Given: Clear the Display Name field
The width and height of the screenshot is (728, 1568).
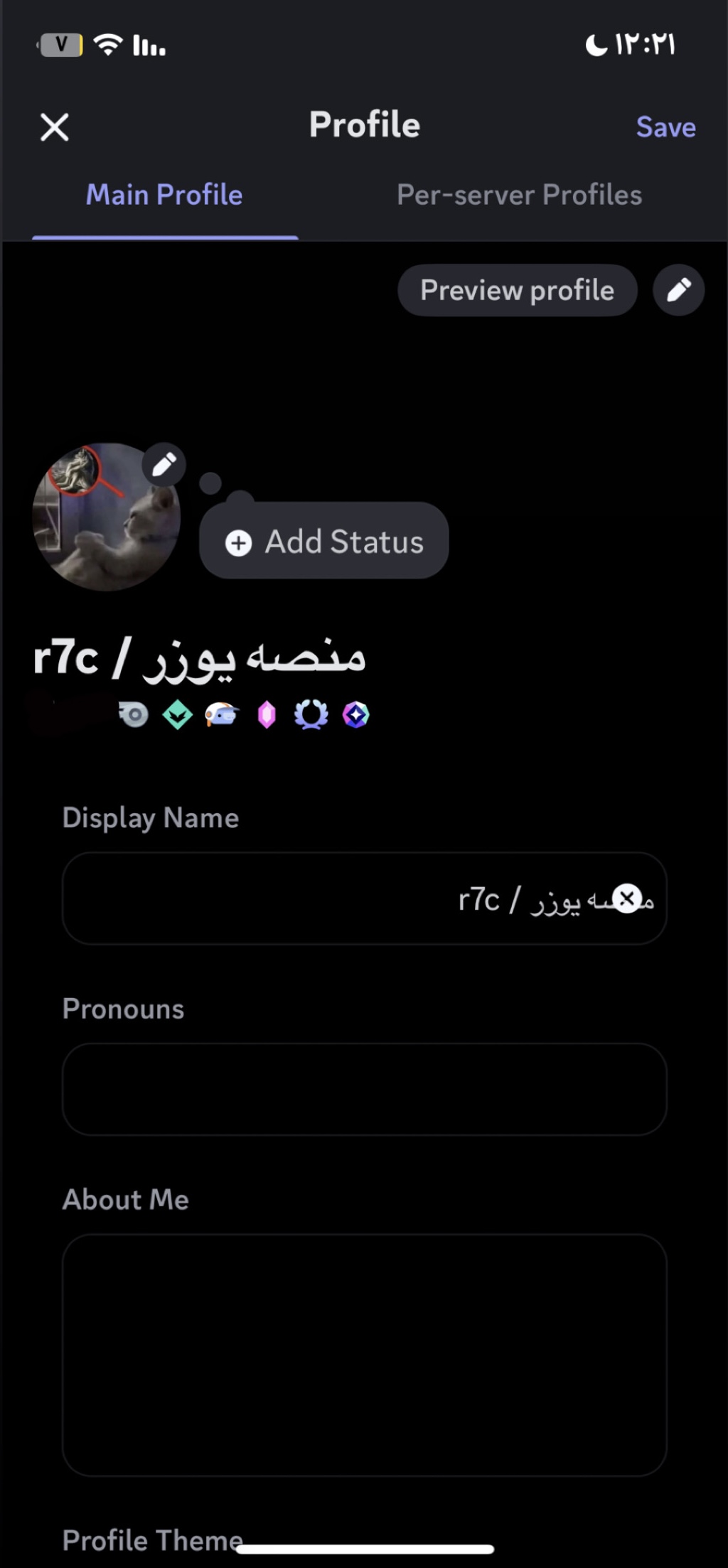Looking at the screenshot, I should pos(627,898).
